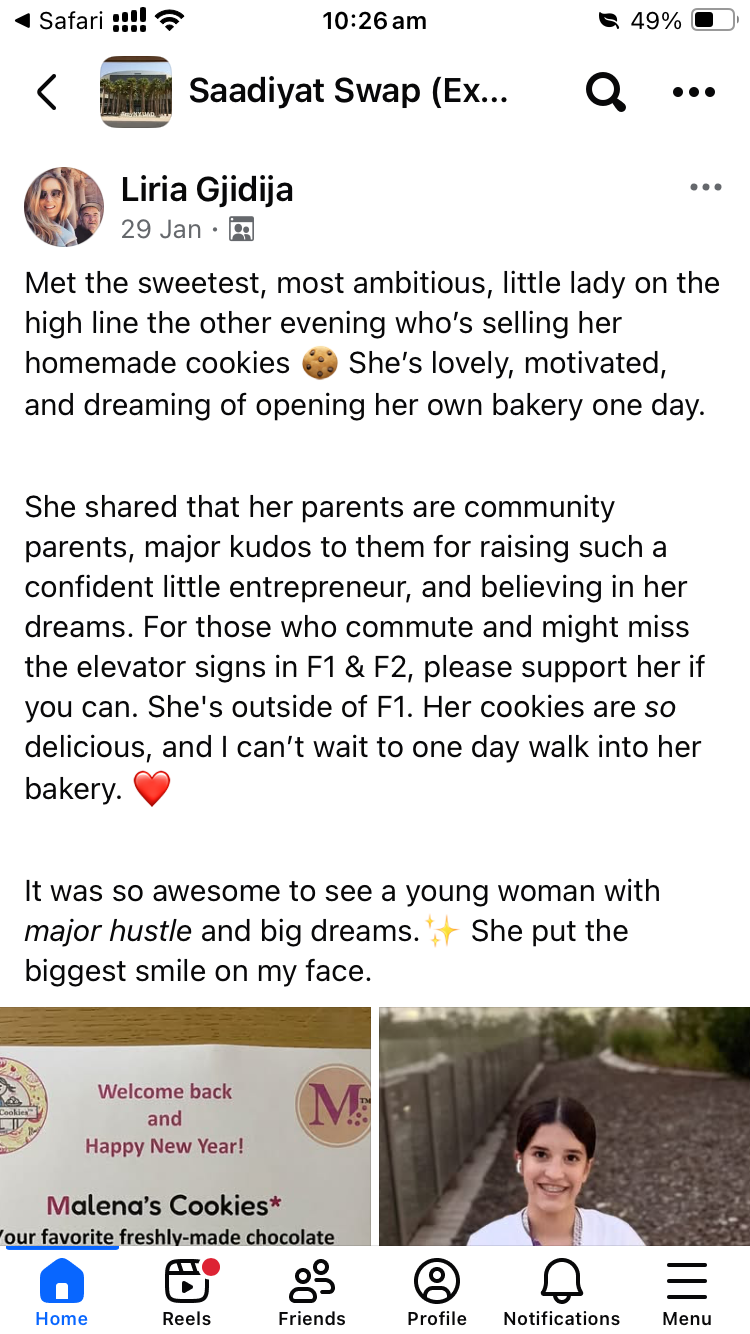This screenshot has width=750, height=1334.
Task: Open Liria Gjidija's profile name link
Action: pyautogui.click(x=207, y=189)
